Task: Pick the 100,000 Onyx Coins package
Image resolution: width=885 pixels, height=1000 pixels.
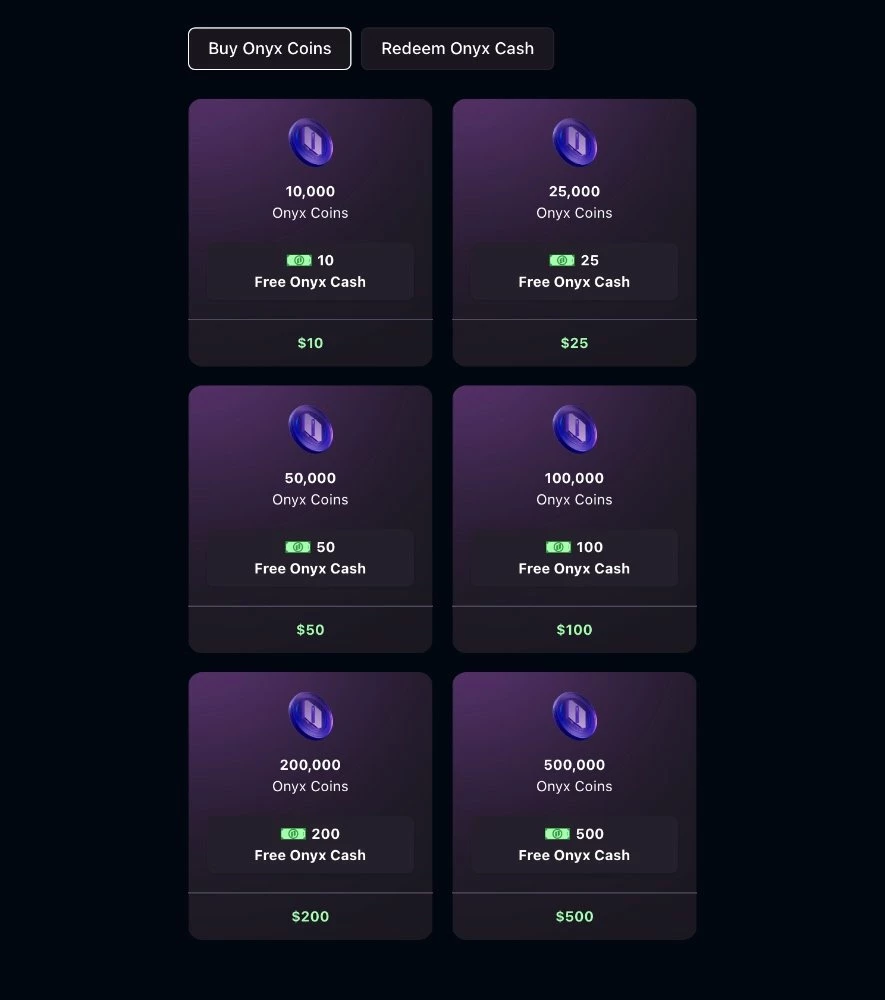Action: [x=574, y=519]
